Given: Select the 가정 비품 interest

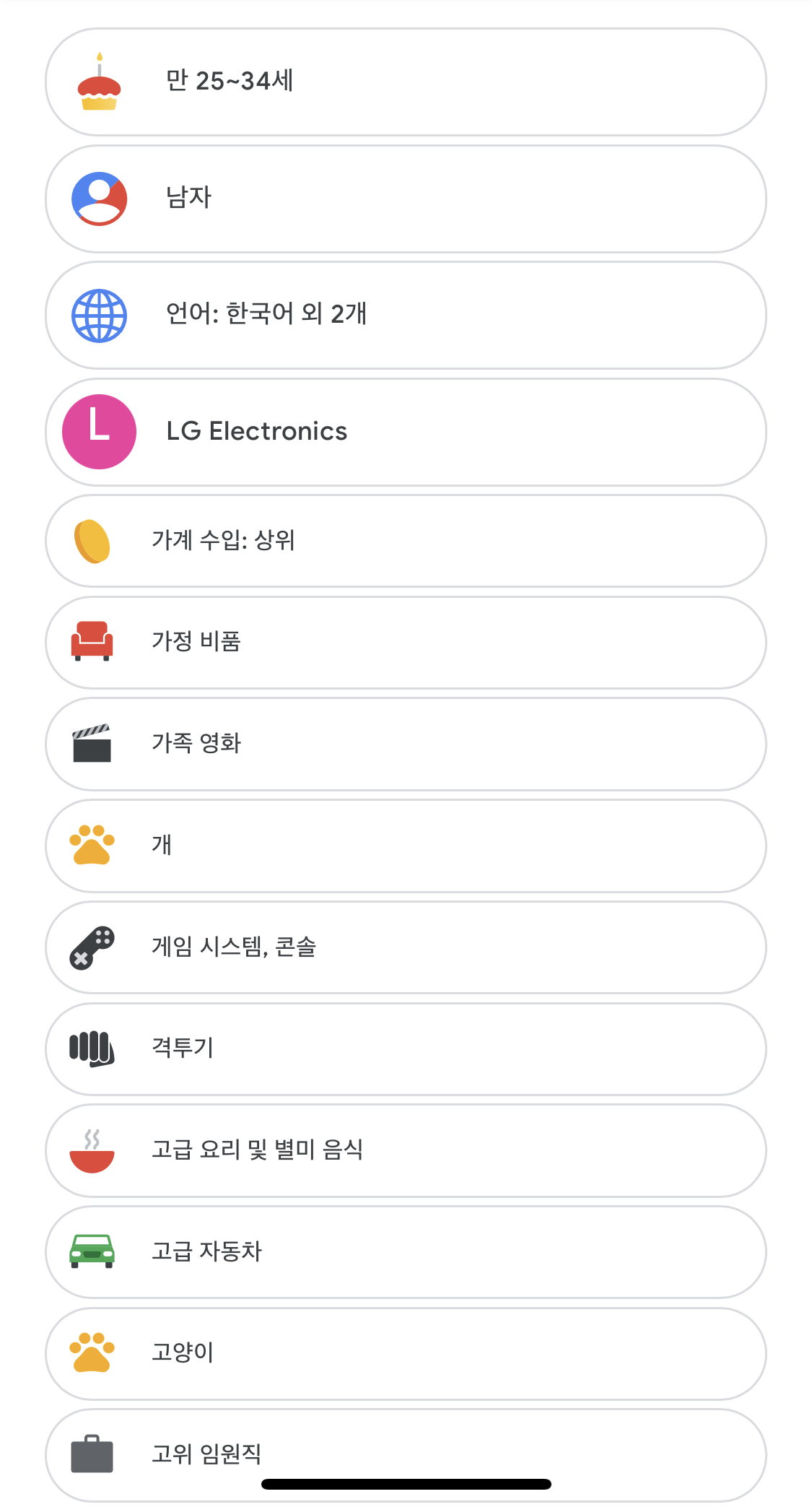Looking at the screenshot, I should click(x=405, y=642).
